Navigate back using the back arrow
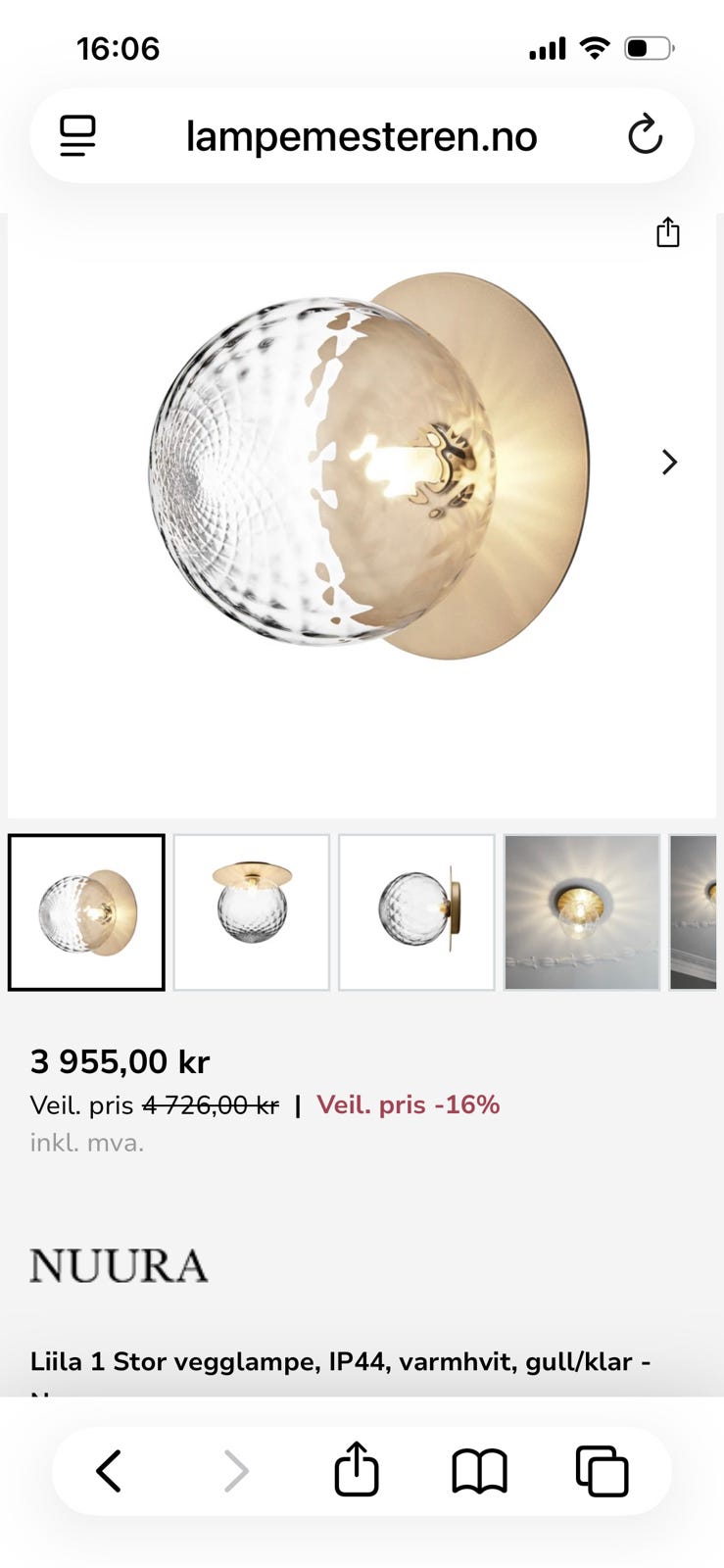The height and width of the screenshot is (1568, 724). click(110, 1469)
